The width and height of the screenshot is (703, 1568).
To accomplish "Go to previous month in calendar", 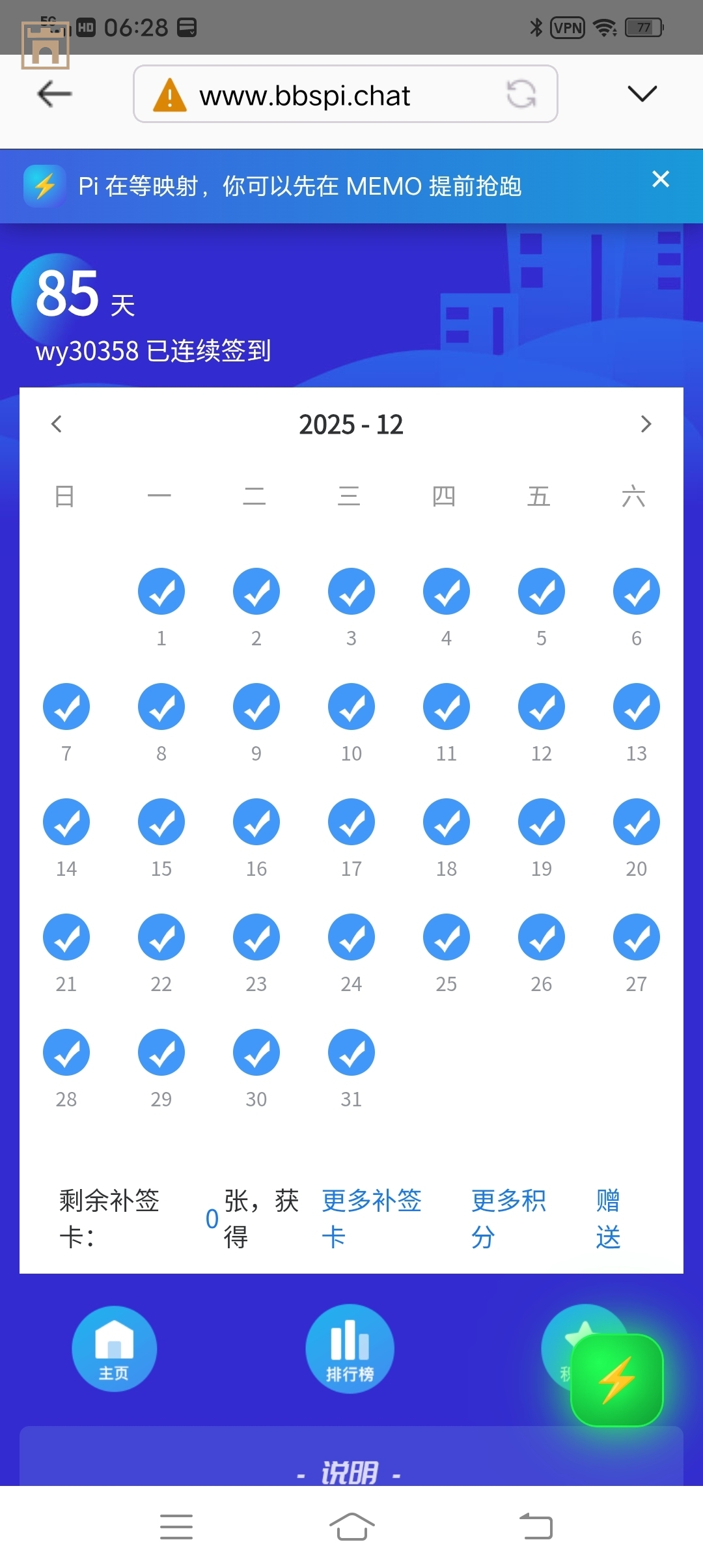I will 57,424.
